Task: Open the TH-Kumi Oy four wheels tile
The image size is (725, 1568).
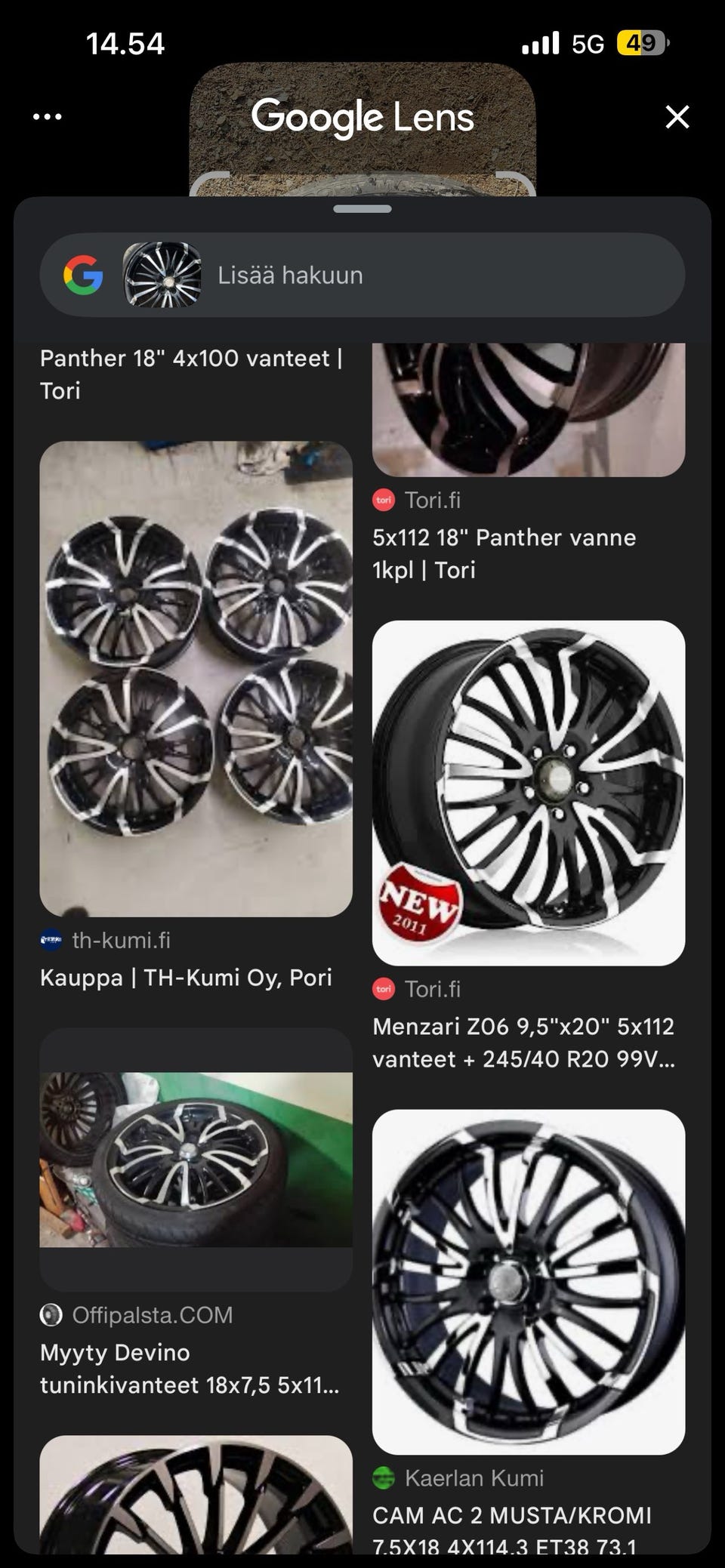Action: click(x=196, y=679)
